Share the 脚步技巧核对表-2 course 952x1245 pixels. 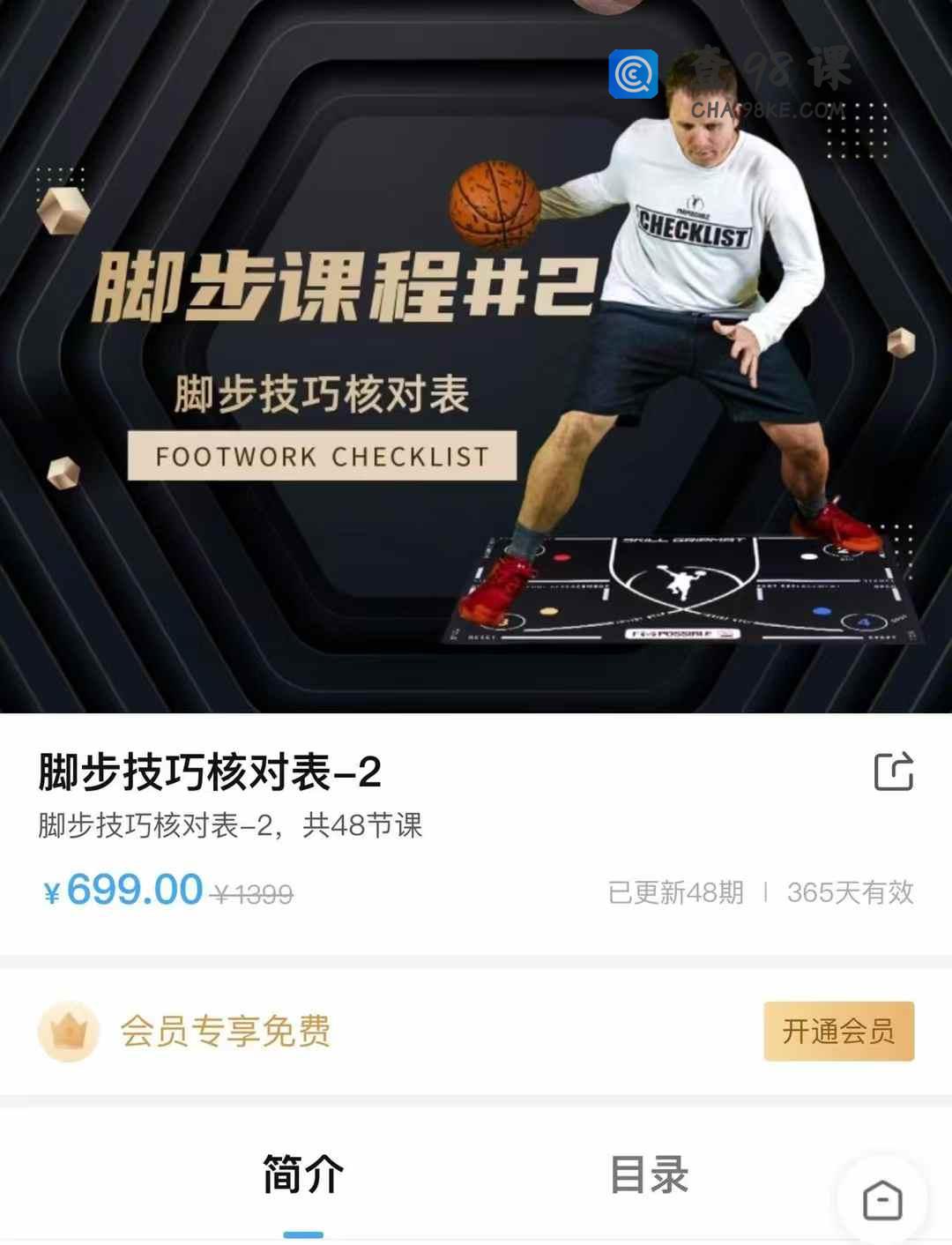coord(893,772)
